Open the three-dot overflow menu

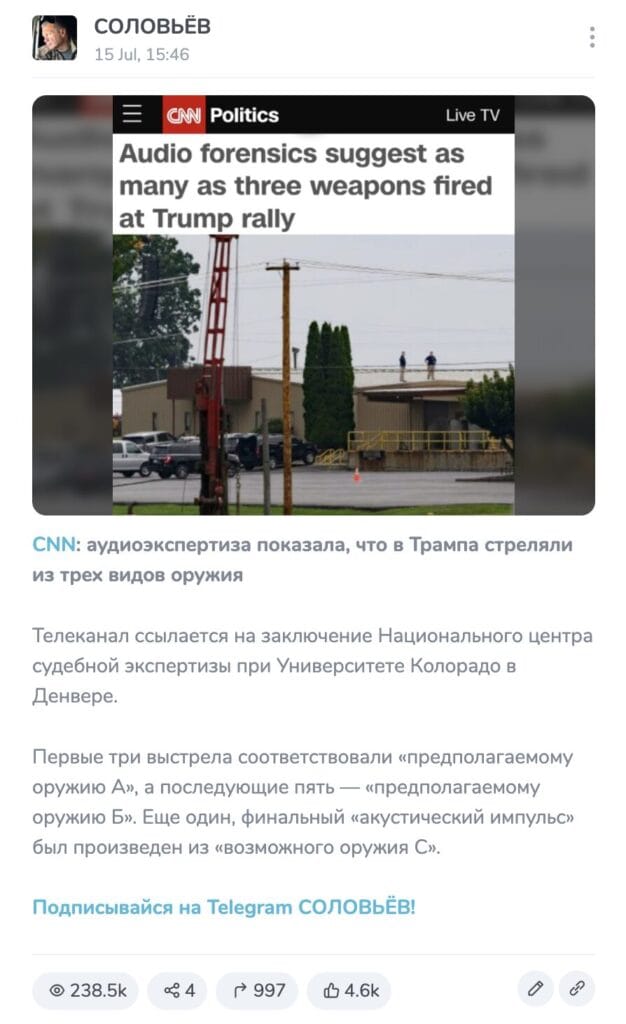[x=591, y=37]
